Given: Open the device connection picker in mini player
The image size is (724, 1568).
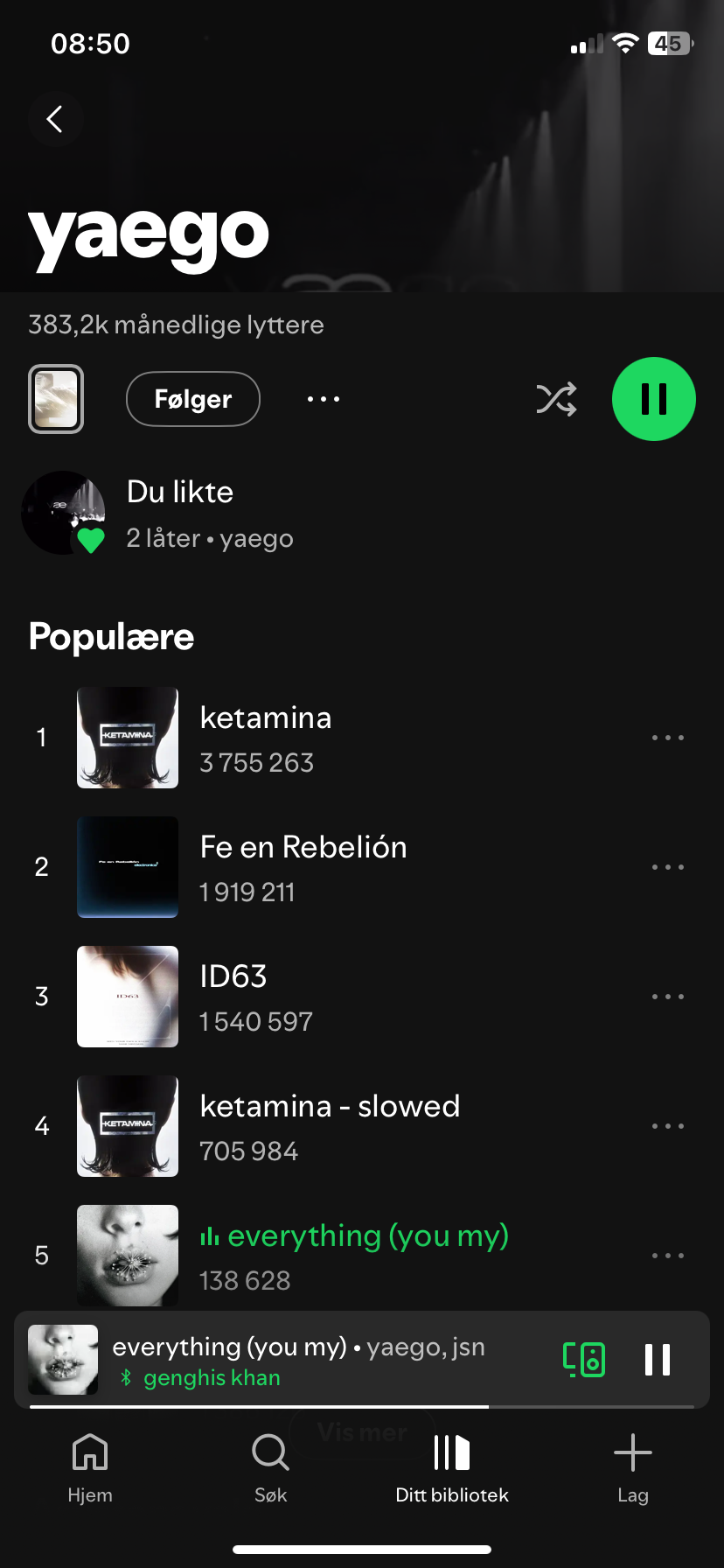Looking at the screenshot, I should [x=584, y=1360].
